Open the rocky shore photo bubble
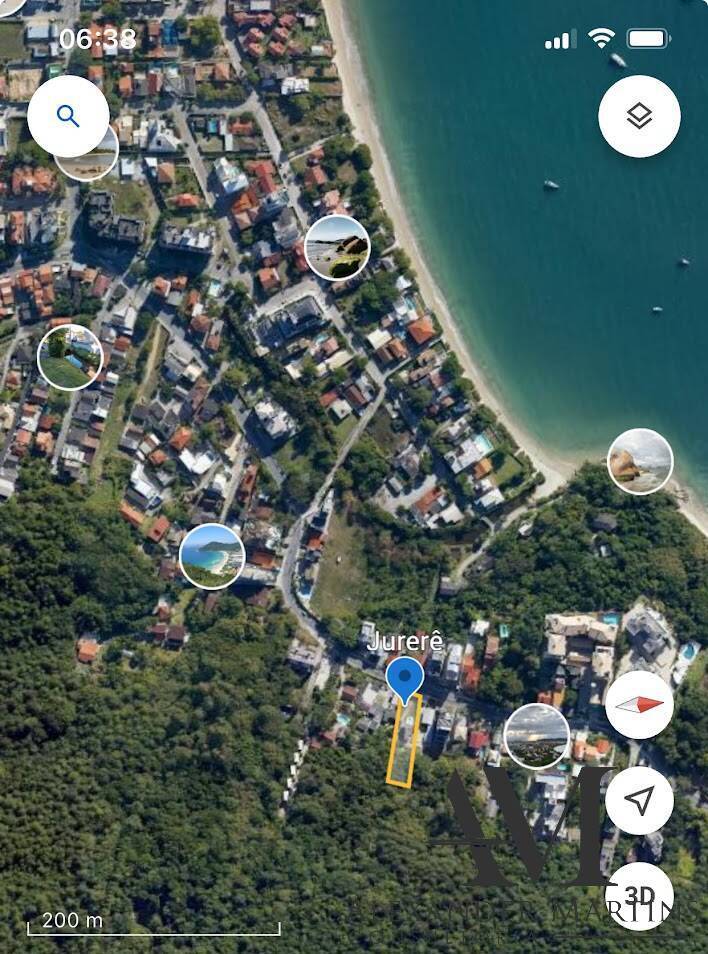The width and height of the screenshot is (708, 954). pyautogui.click(x=640, y=461)
